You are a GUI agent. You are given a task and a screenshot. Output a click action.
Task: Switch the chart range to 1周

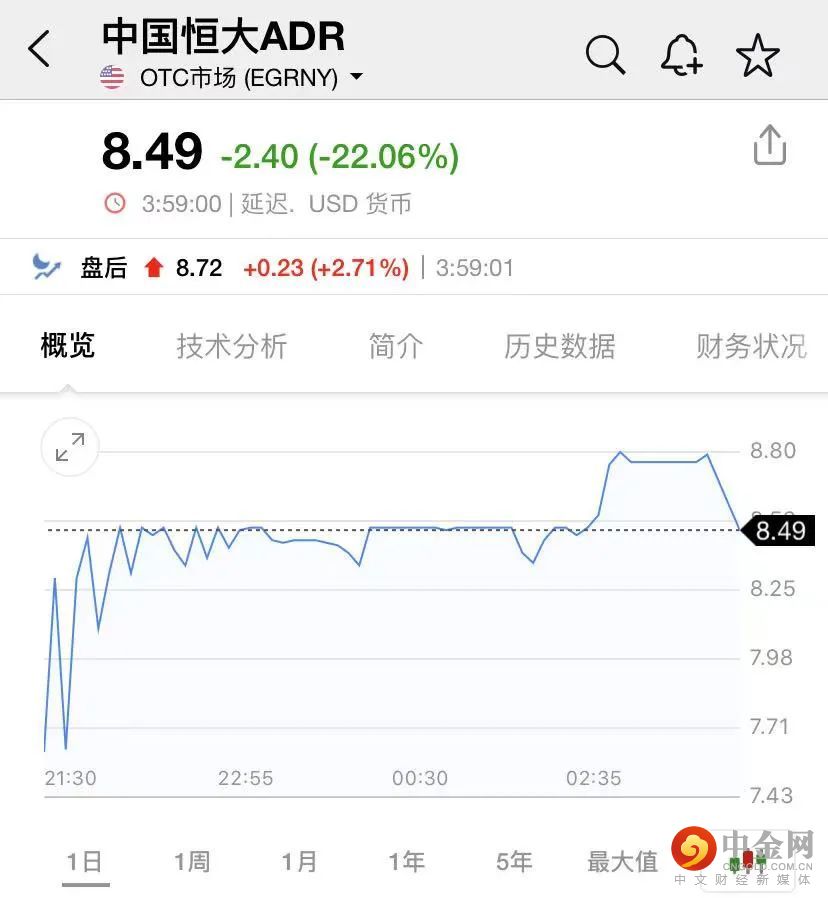[192, 861]
